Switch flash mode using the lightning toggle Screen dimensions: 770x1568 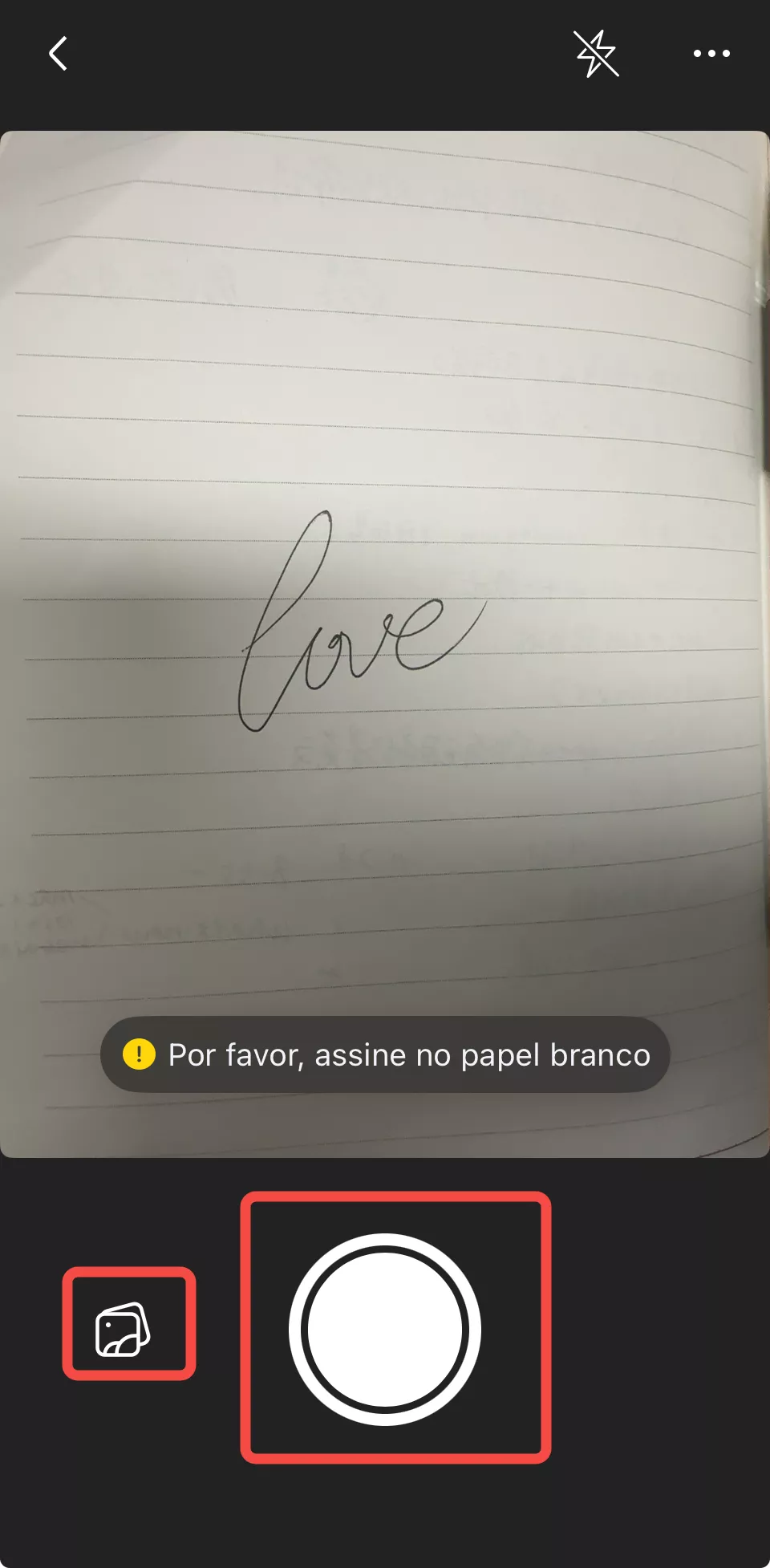[595, 53]
